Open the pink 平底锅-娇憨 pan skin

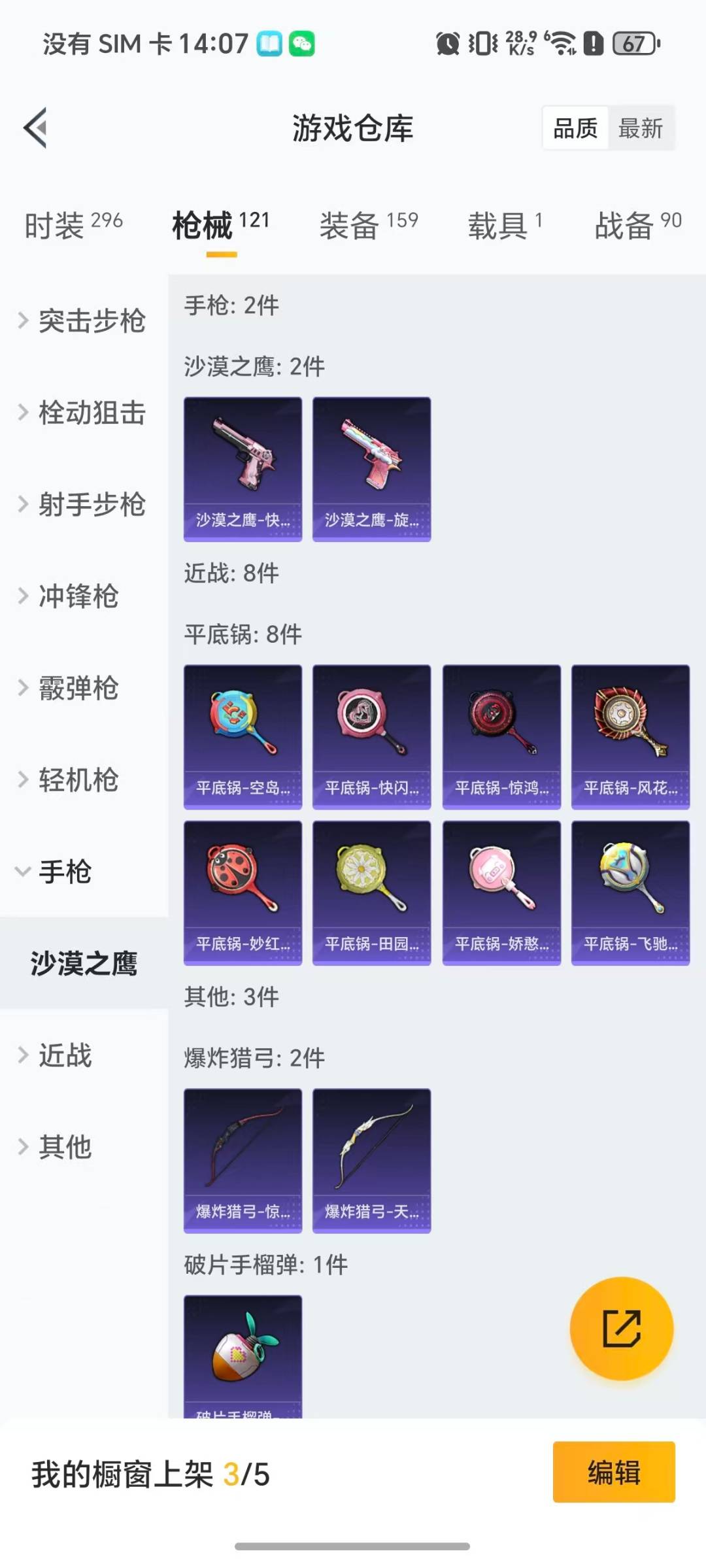tap(501, 893)
